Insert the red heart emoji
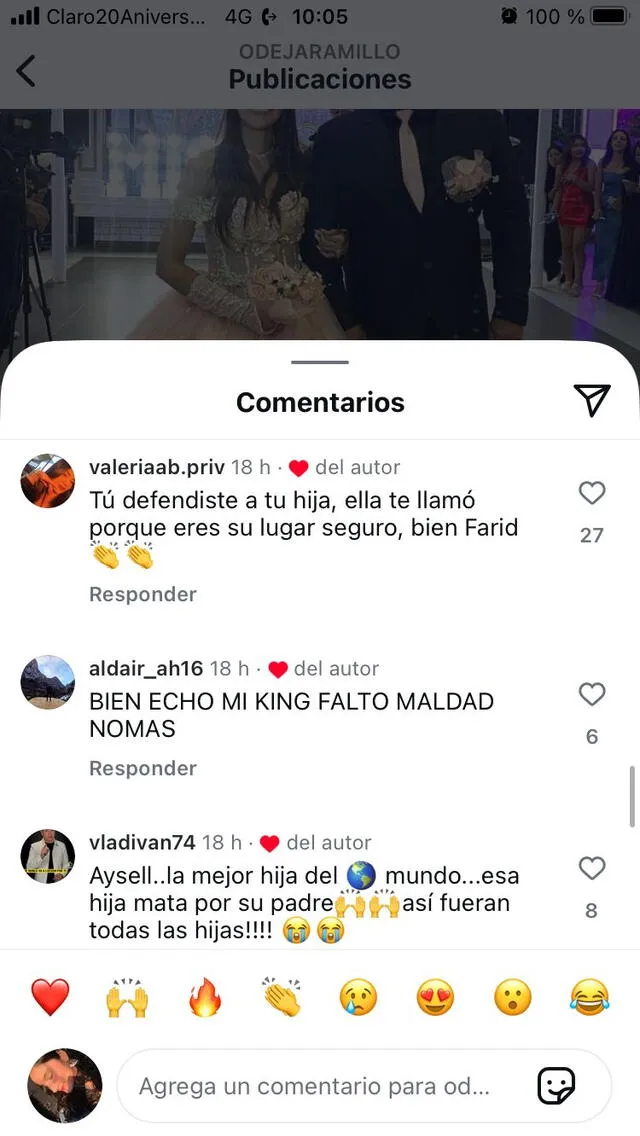The height and width of the screenshot is (1136, 640). click(x=50, y=997)
